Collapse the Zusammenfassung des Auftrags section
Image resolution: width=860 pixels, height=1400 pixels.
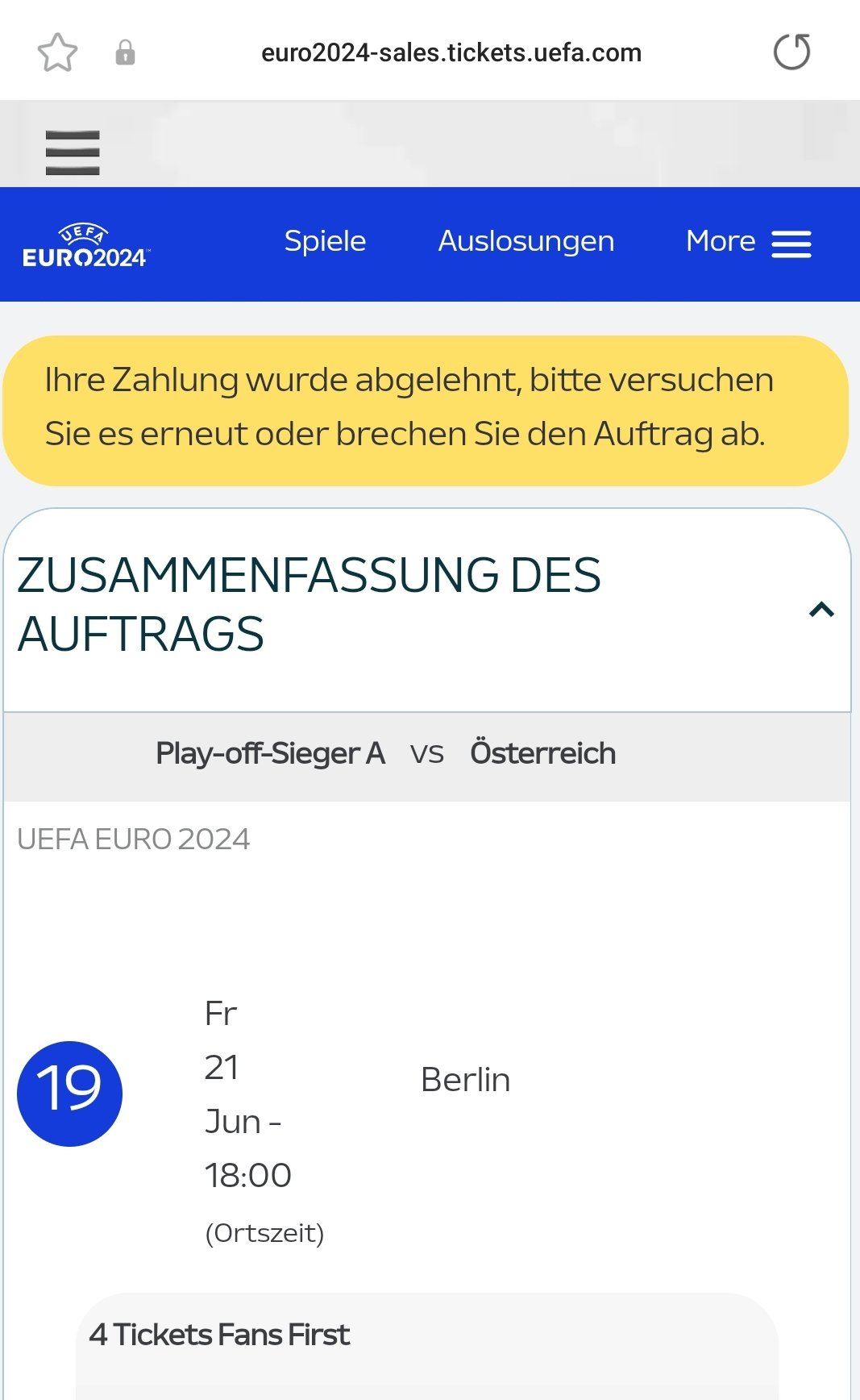821,610
